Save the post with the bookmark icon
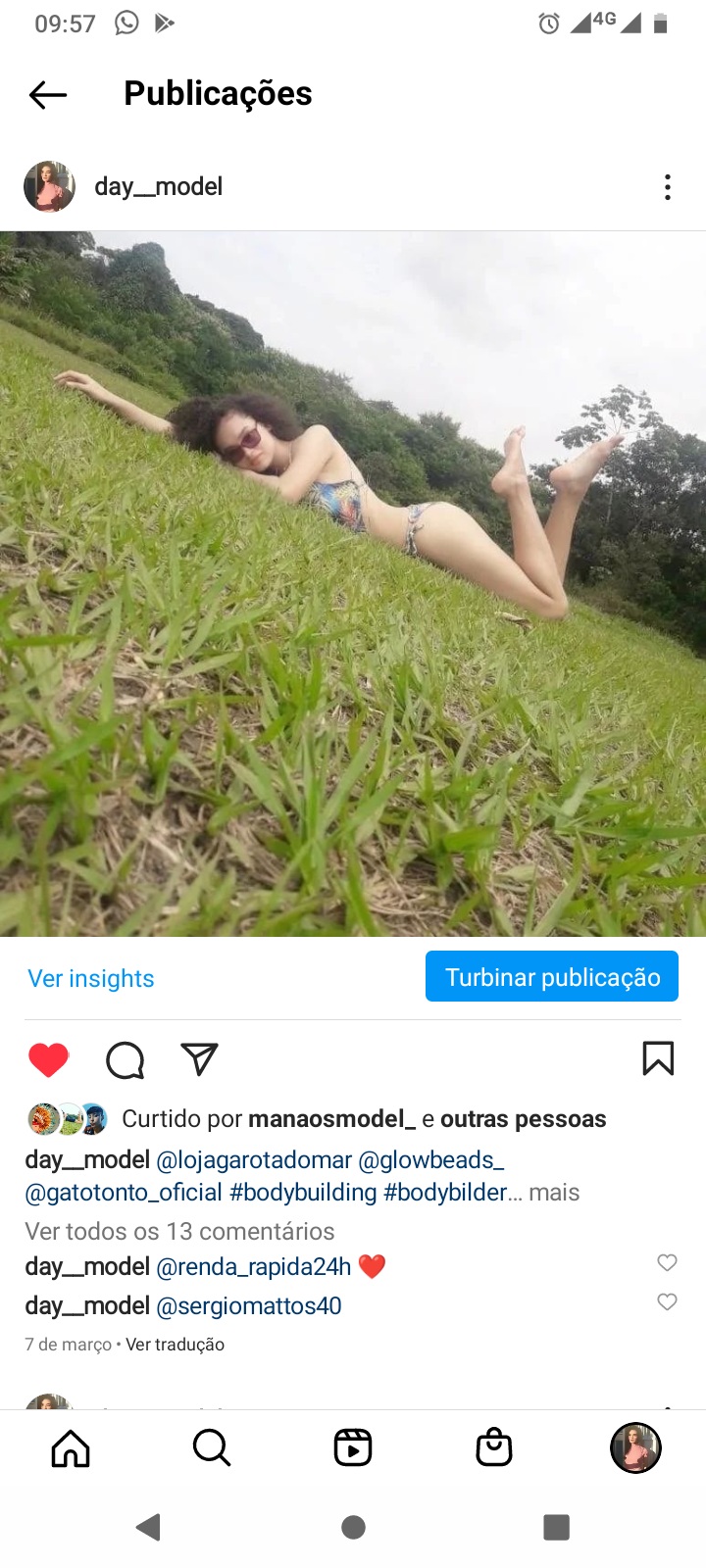 [x=658, y=1058]
